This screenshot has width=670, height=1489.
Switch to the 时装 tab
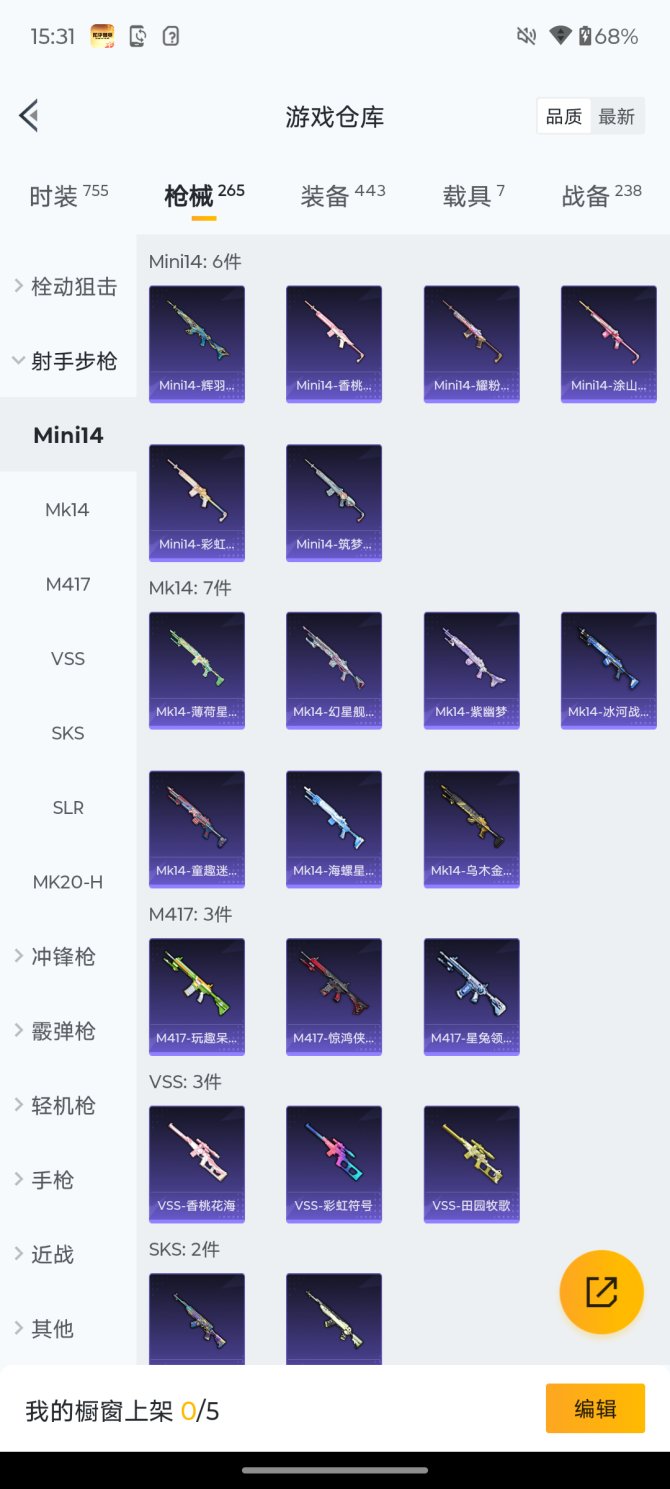pyautogui.click(x=68, y=196)
